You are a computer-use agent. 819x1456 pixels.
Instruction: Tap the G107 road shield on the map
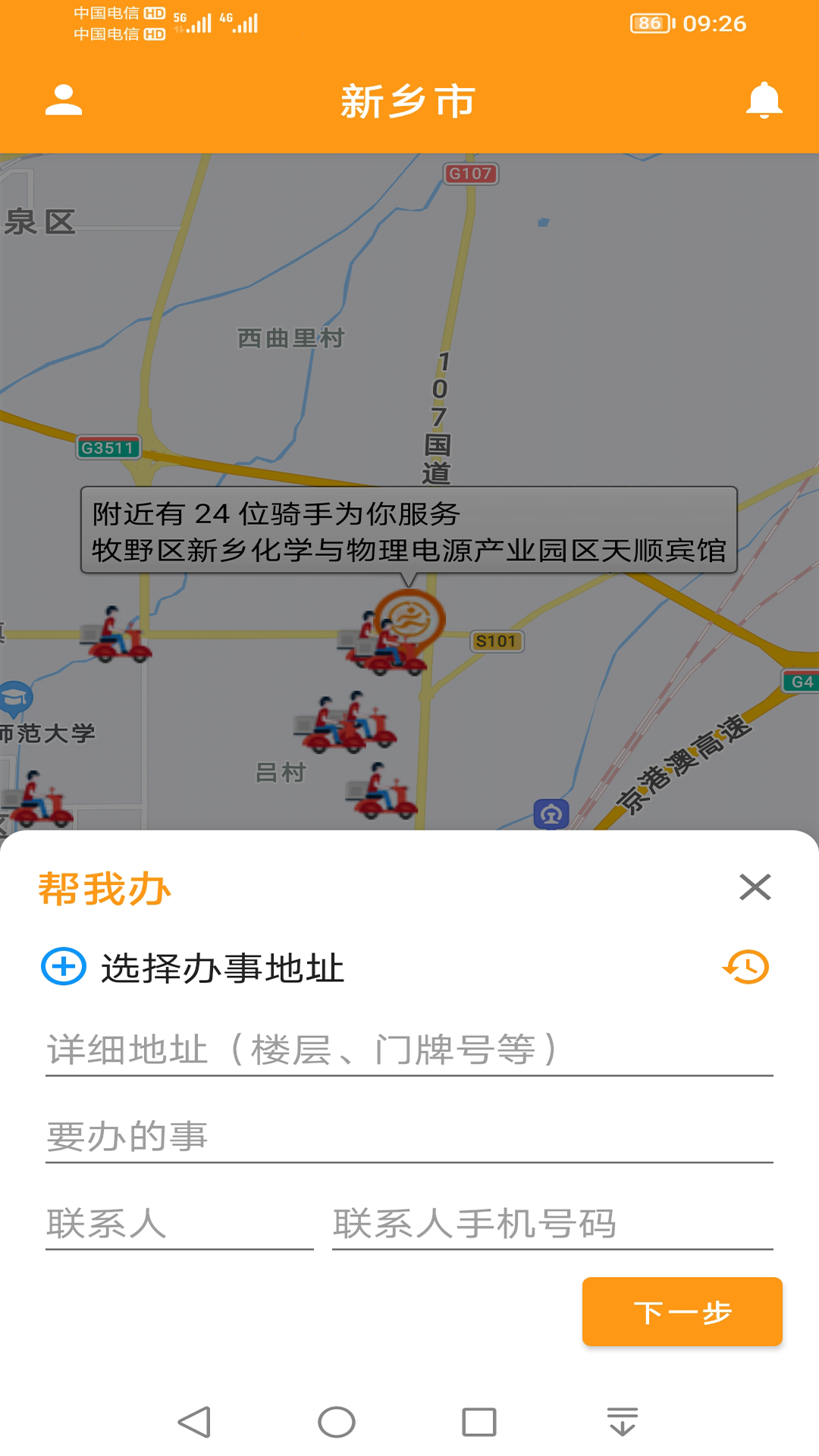pyautogui.click(x=470, y=173)
